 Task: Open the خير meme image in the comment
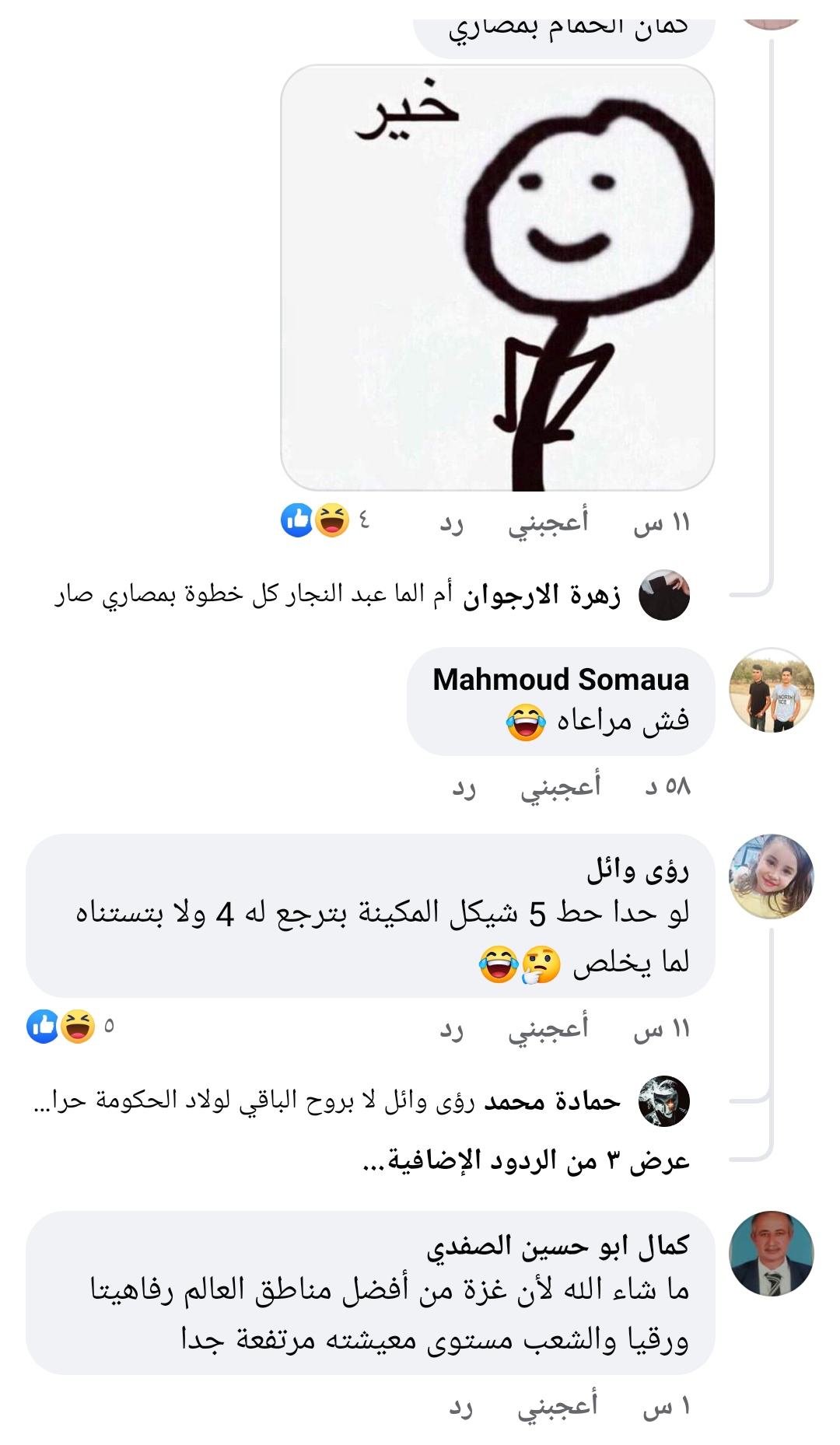coord(498,278)
